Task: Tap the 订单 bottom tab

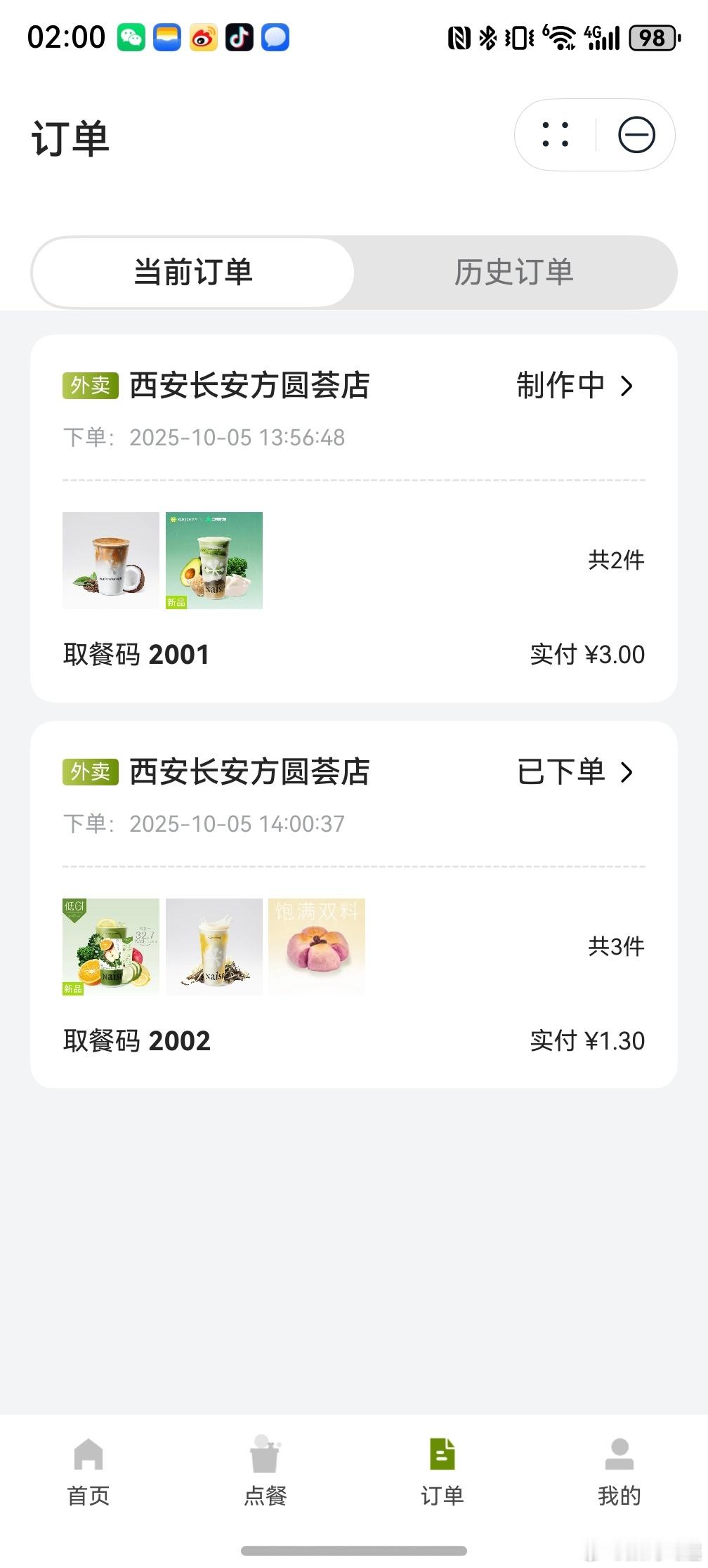Action: tap(442, 1471)
